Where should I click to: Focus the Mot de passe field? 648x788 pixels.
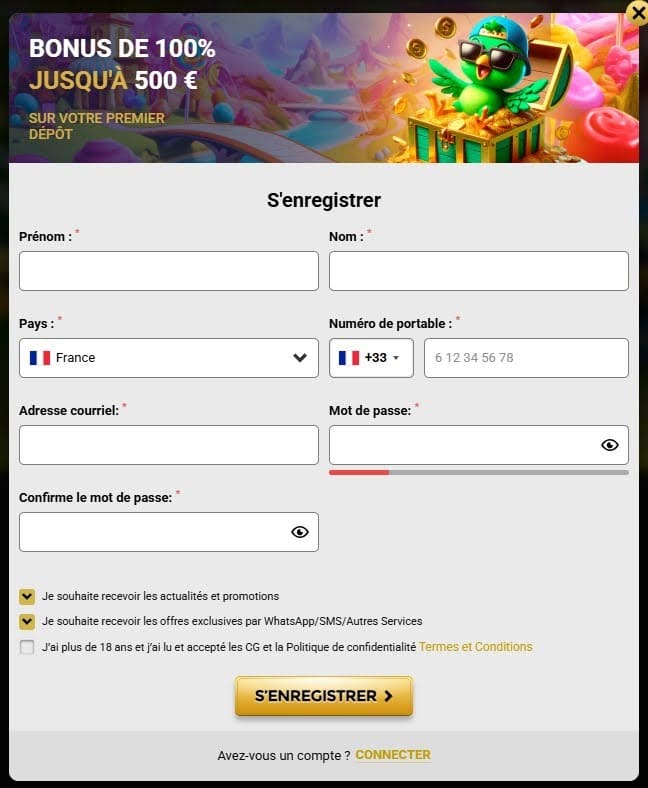[x=460, y=445]
